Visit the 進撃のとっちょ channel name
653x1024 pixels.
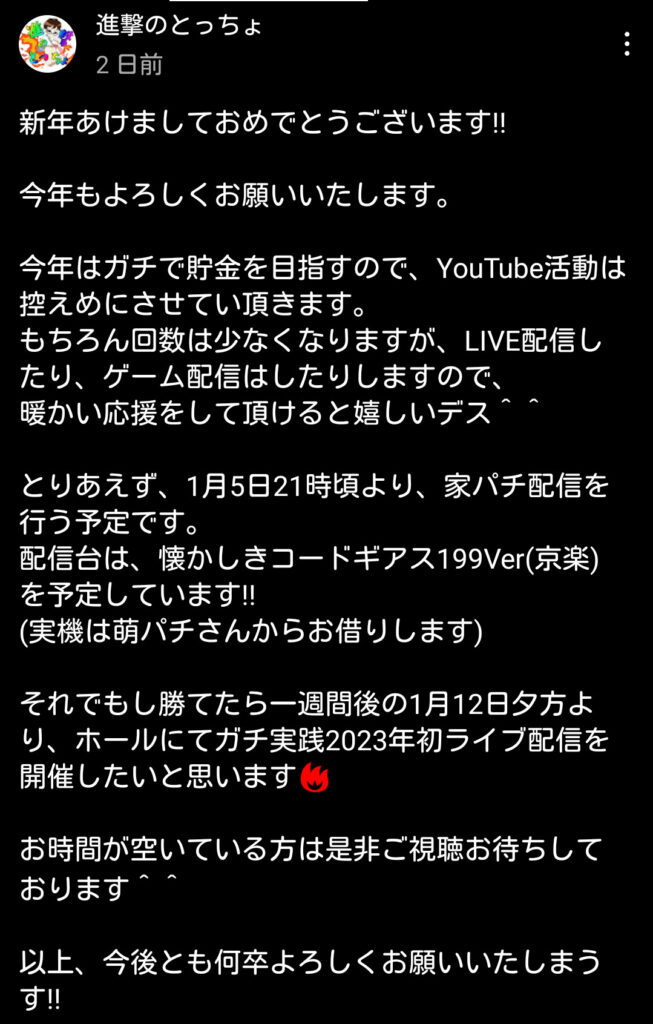(180, 27)
